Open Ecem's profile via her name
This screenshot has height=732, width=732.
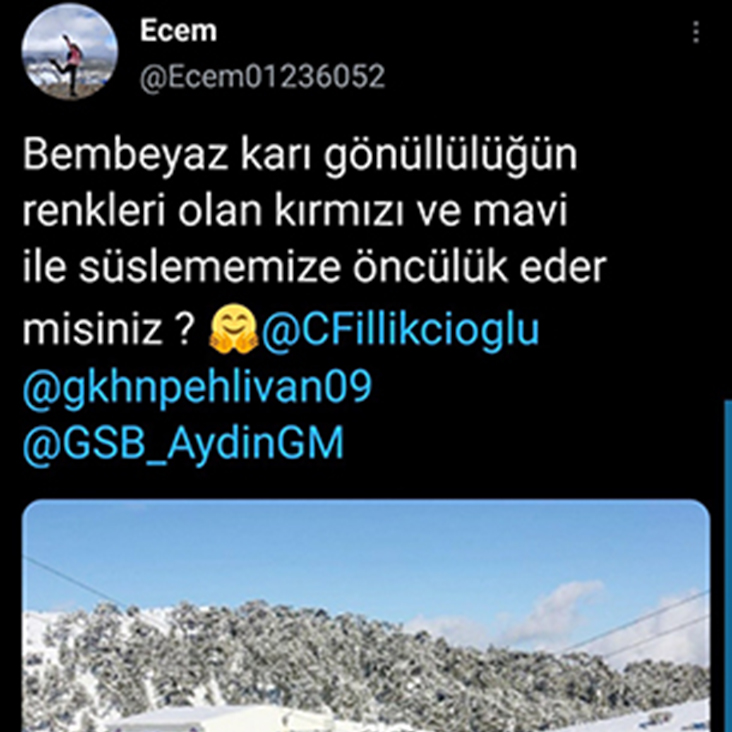[178, 30]
